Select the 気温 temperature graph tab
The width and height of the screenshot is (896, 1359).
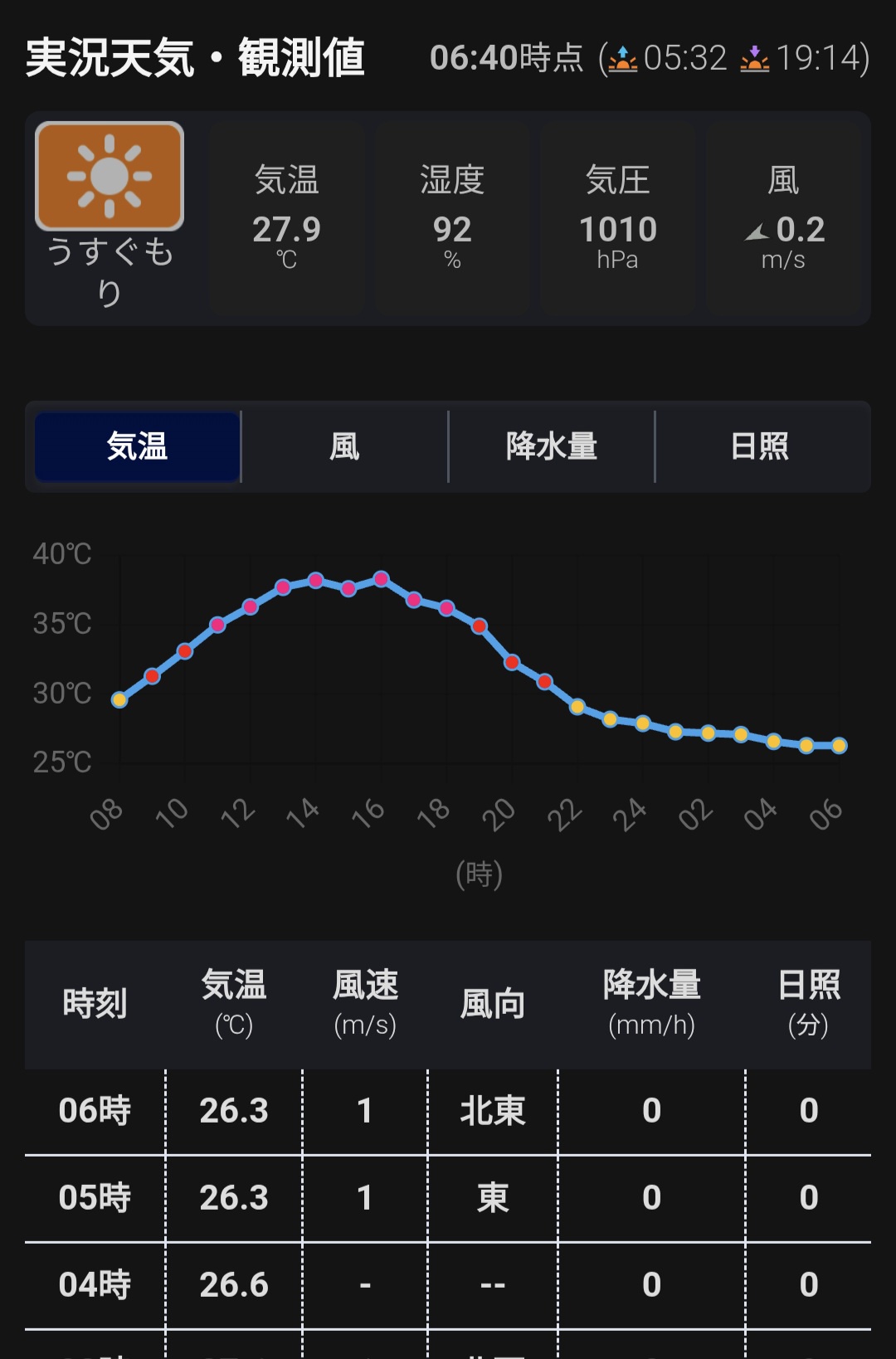(138, 446)
